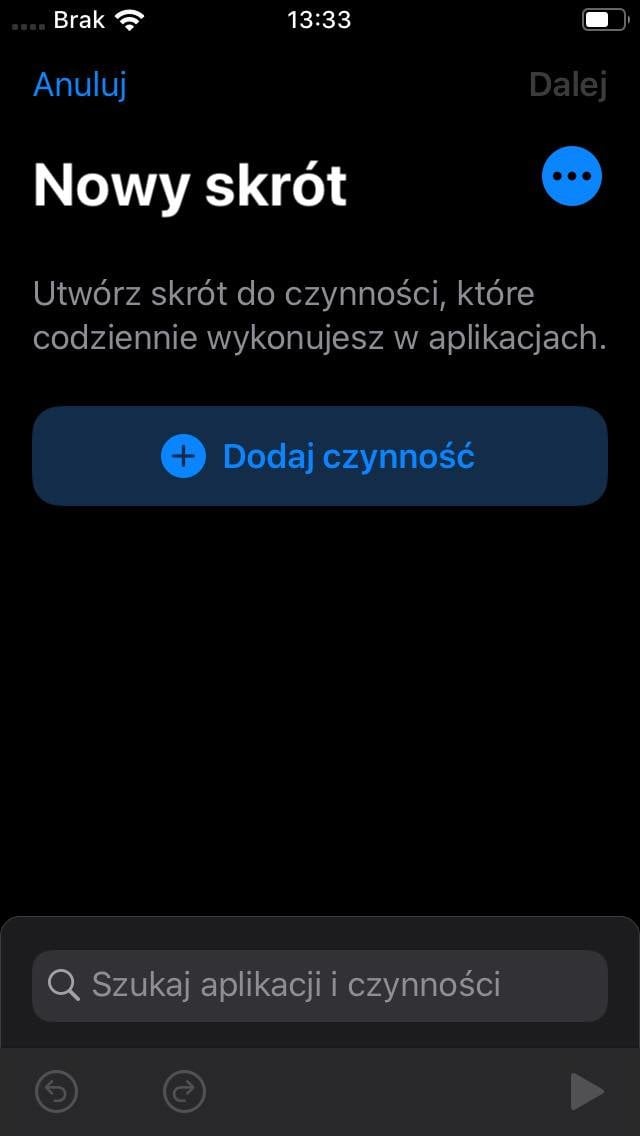Viewport: 640px width, 1136px height.
Task: Focus the Szukaj aplikacji i czynności field
Action: click(320, 985)
